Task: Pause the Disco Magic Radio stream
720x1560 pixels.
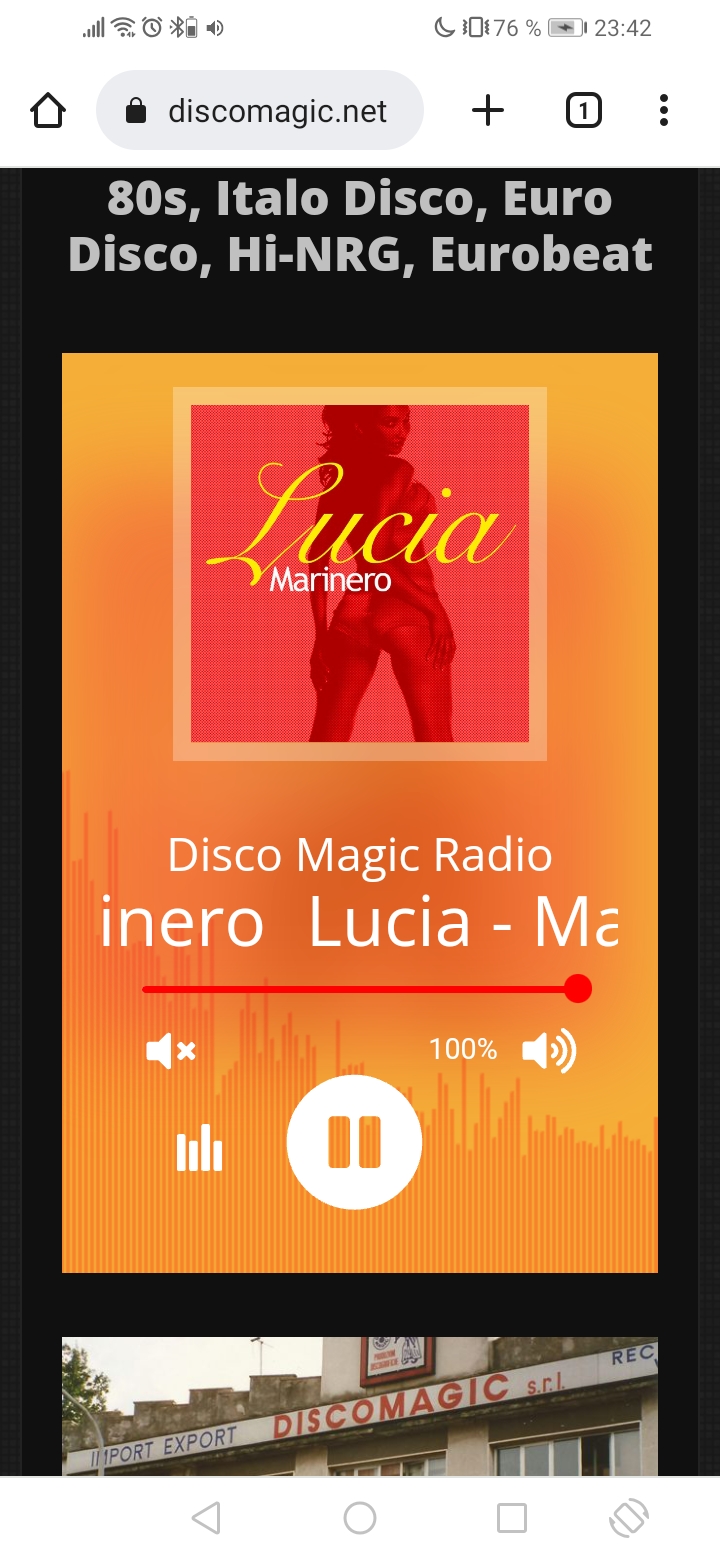Action: click(354, 1142)
